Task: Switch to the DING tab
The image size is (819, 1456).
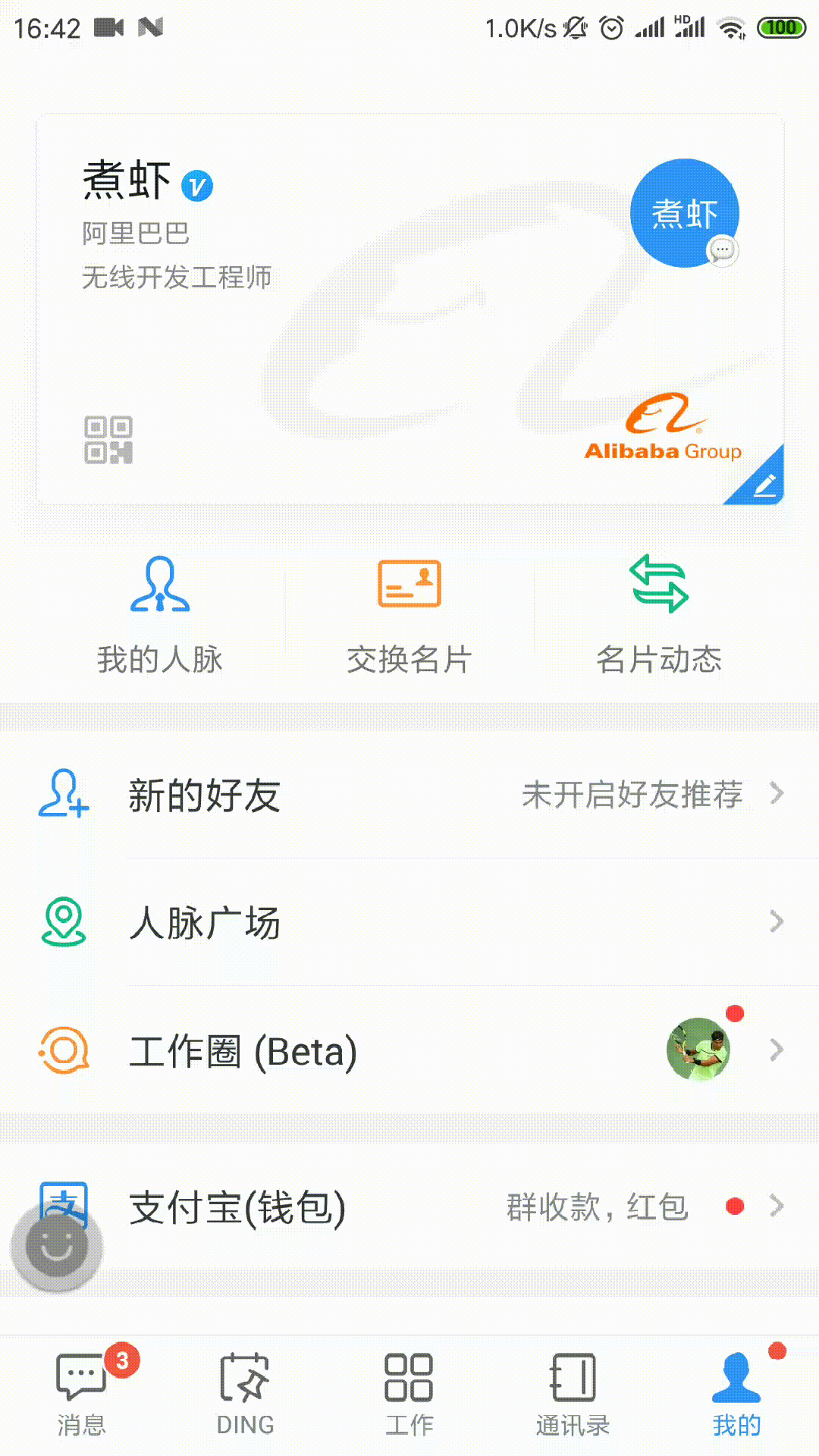Action: pyautogui.click(x=245, y=1394)
